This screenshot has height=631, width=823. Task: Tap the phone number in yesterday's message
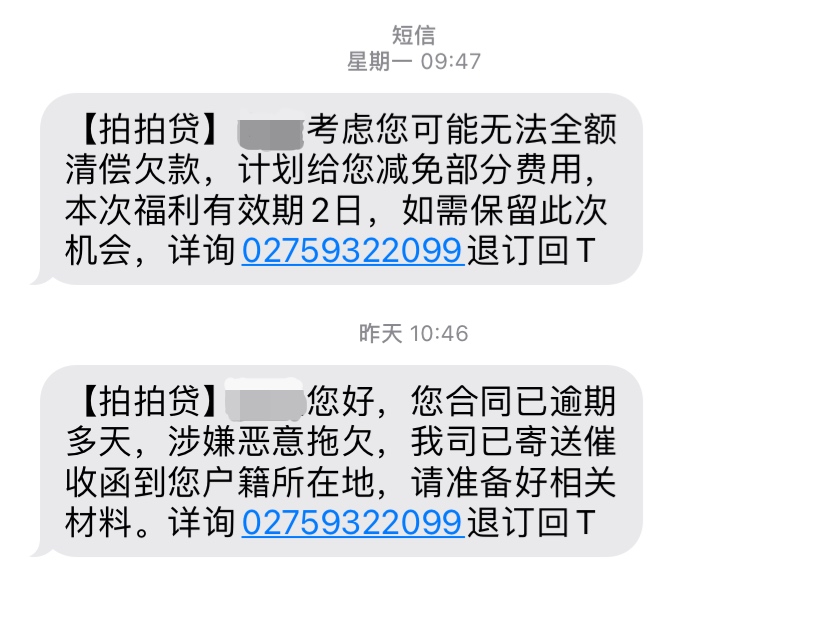point(353,522)
